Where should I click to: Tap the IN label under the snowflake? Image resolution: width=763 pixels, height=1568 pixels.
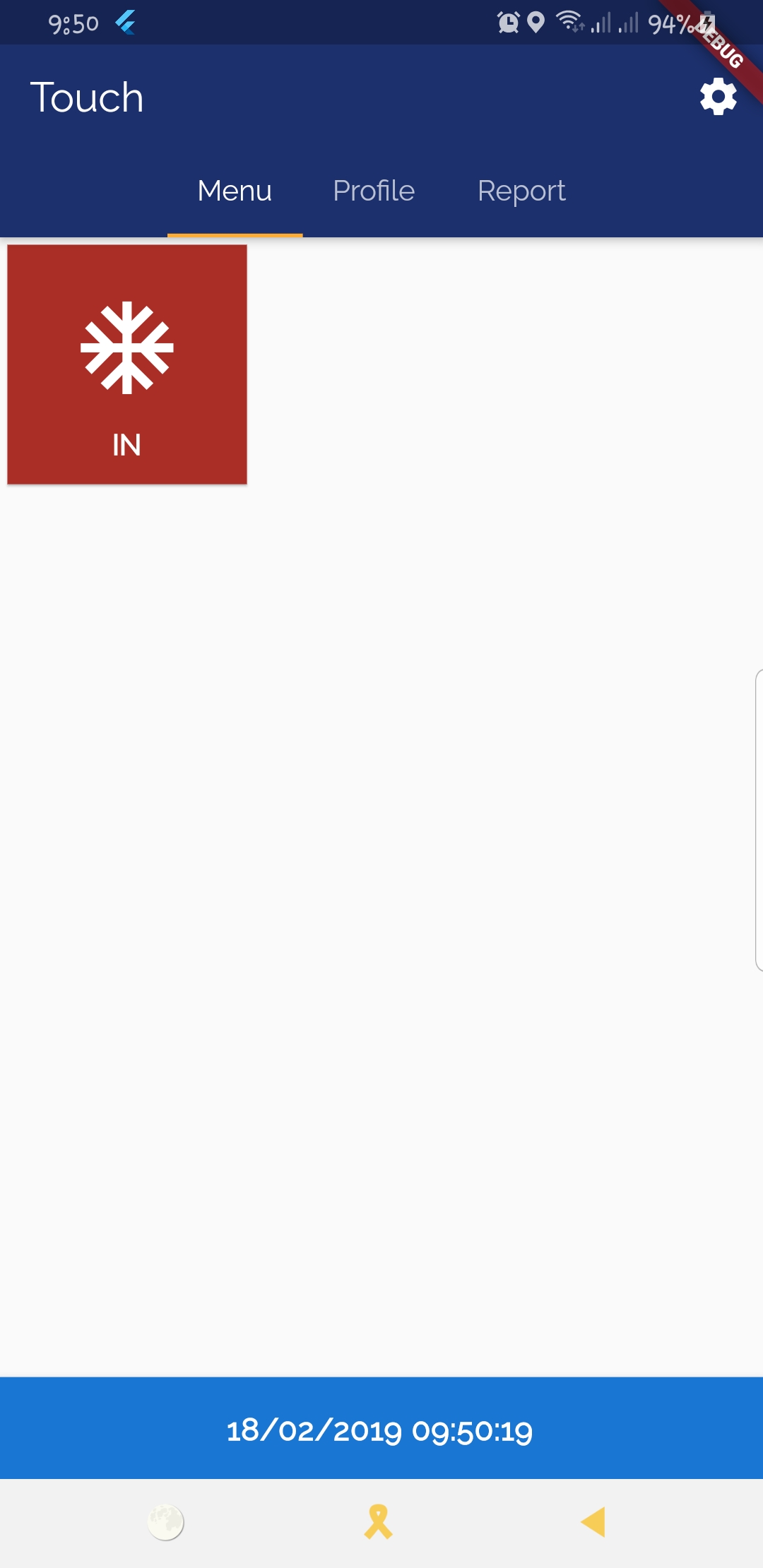[x=127, y=445]
